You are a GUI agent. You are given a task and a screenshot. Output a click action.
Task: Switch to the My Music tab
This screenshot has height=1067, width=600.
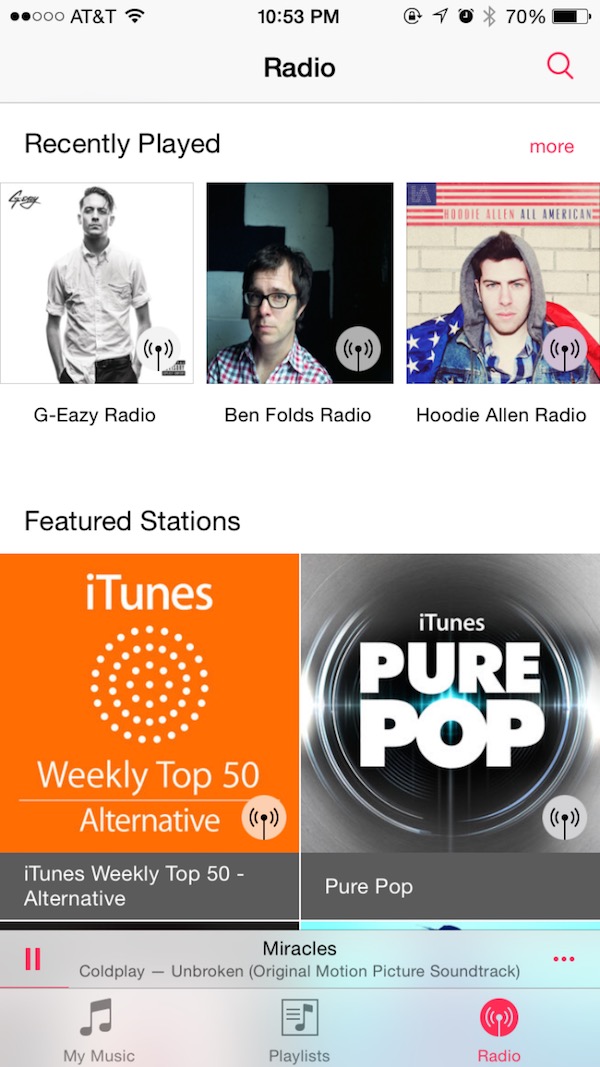coord(99,1029)
